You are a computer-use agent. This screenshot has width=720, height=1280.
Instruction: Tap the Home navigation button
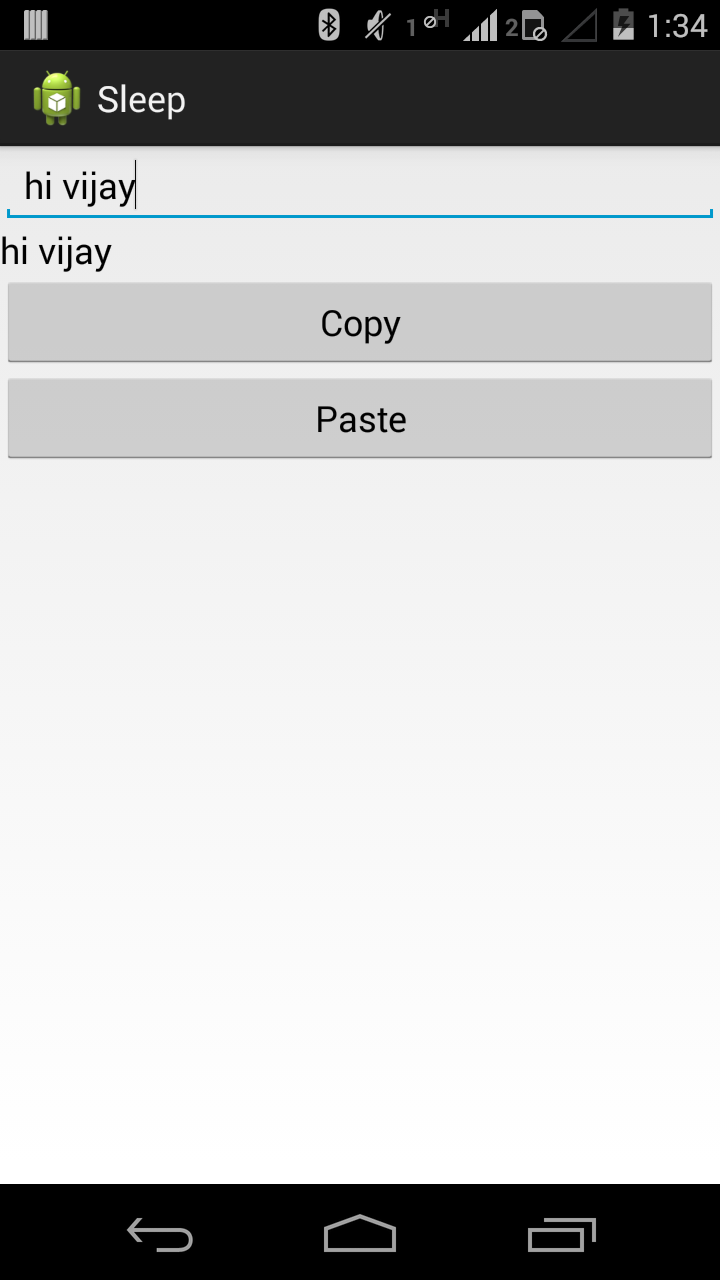[359, 1234]
